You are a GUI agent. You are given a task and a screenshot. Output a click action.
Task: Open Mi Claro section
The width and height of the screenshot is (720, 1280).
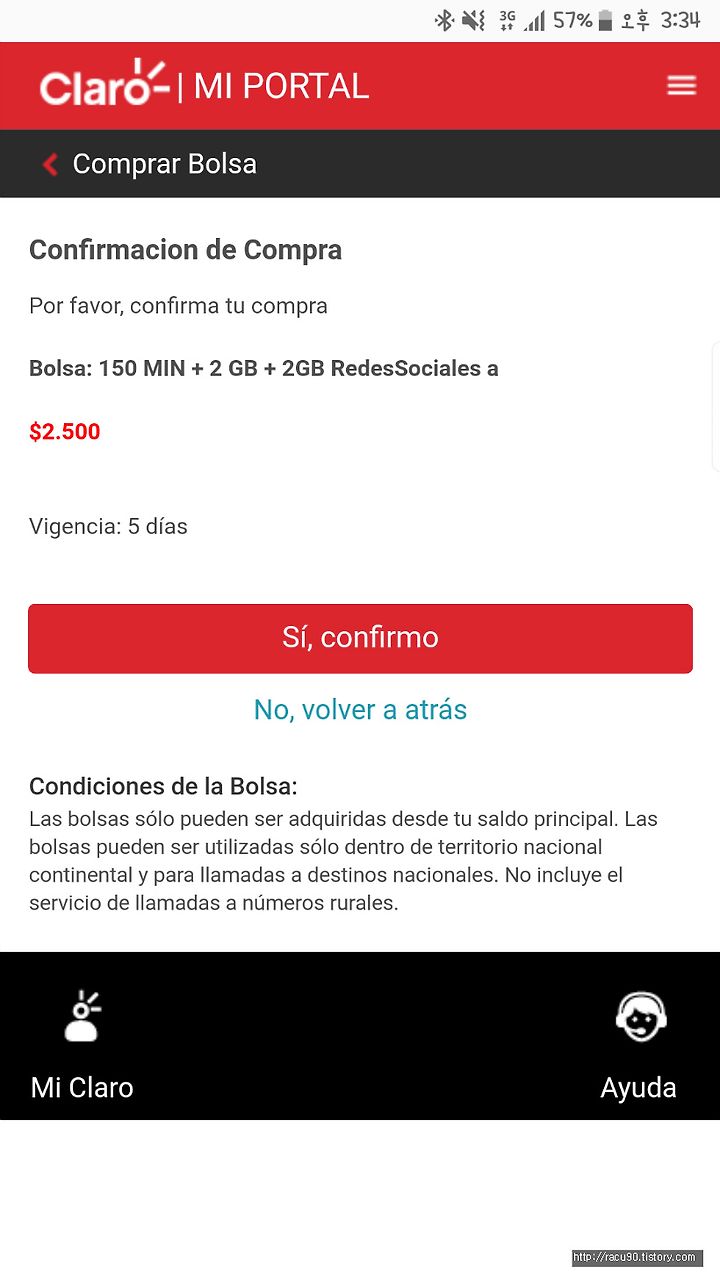[x=82, y=1044]
